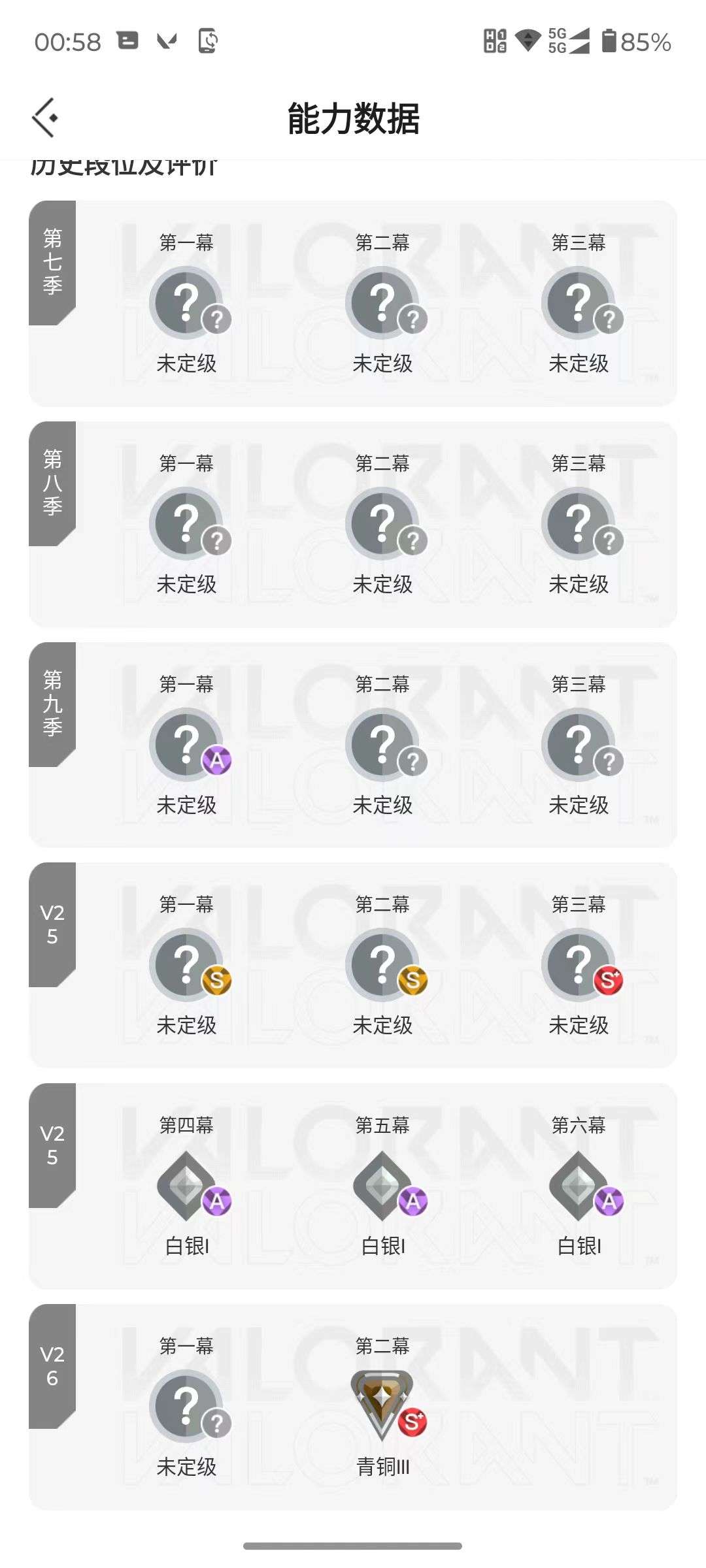The height and width of the screenshot is (1568, 706).
Task: Select the Season 9 season label tab
Action: (52, 702)
